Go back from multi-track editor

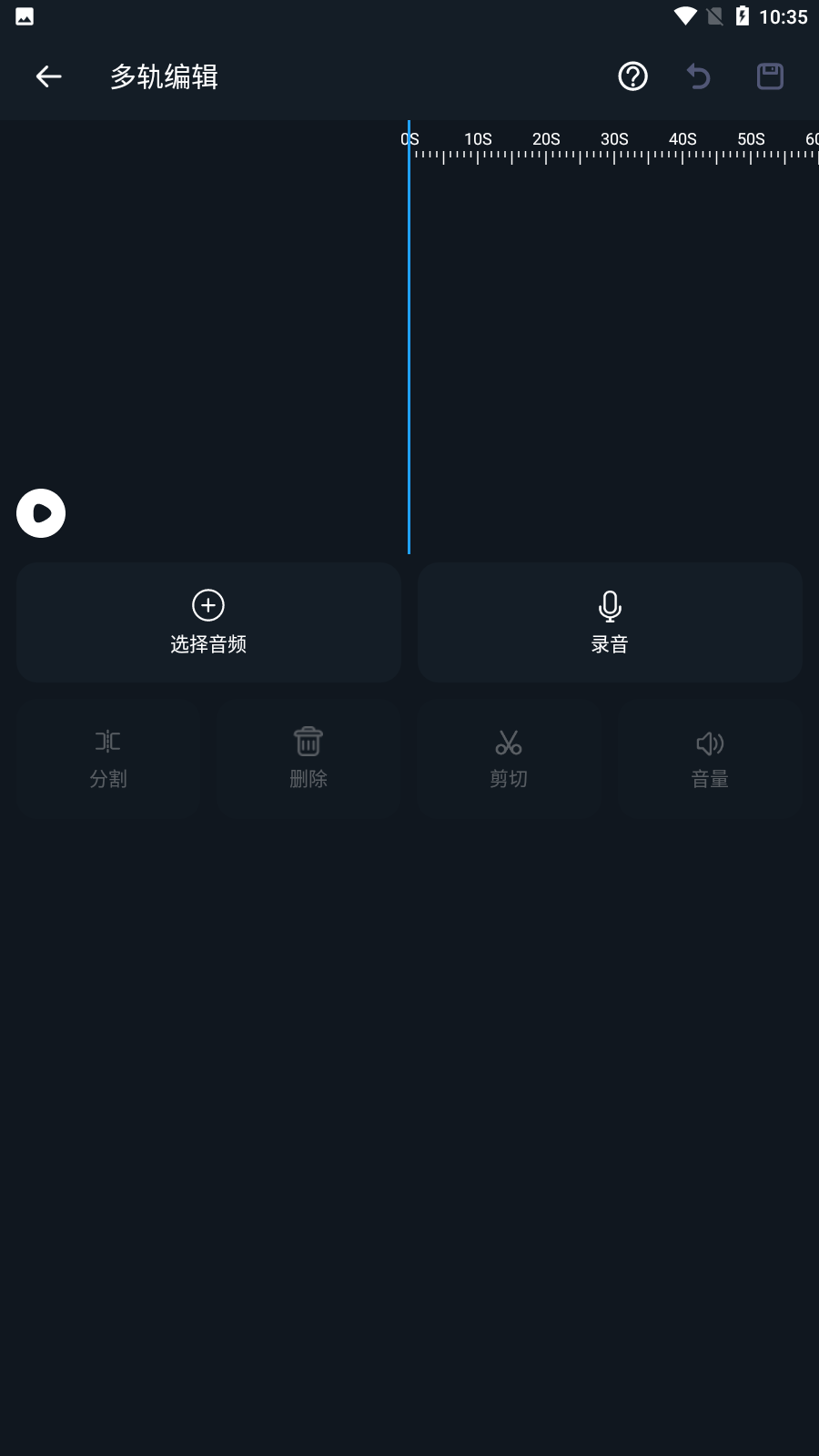pyautogui.click(x=49, y=76)
